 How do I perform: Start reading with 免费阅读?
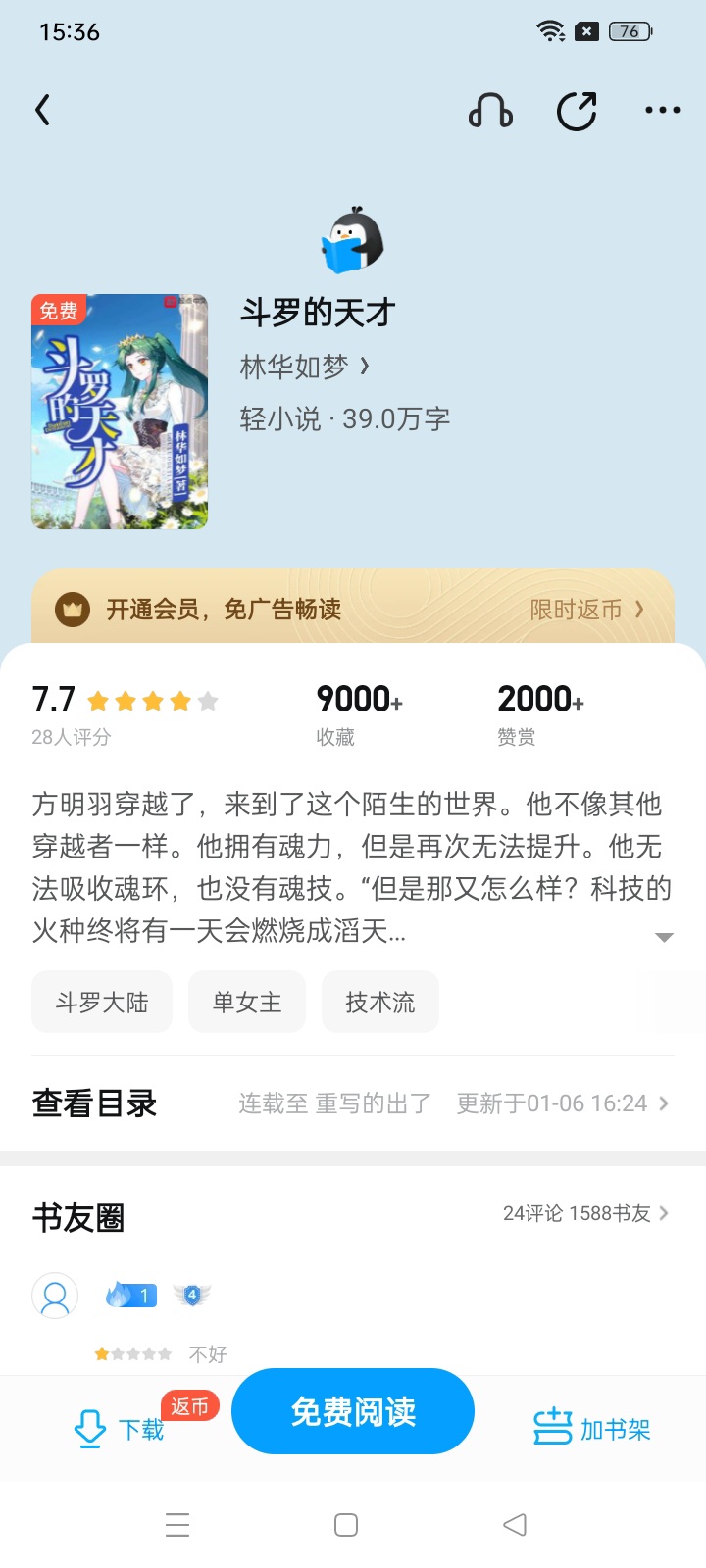353,1411
